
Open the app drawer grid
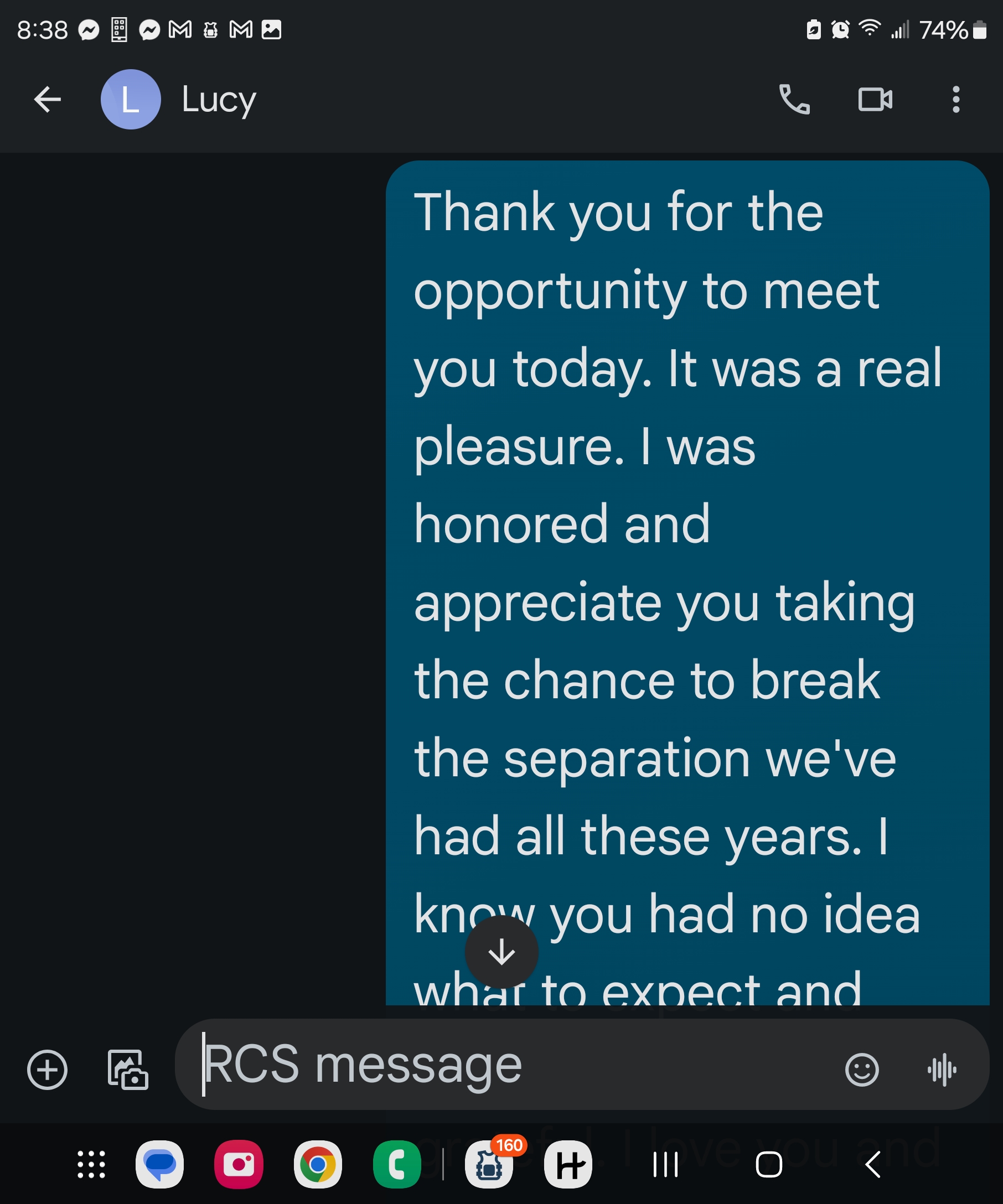91,1165
